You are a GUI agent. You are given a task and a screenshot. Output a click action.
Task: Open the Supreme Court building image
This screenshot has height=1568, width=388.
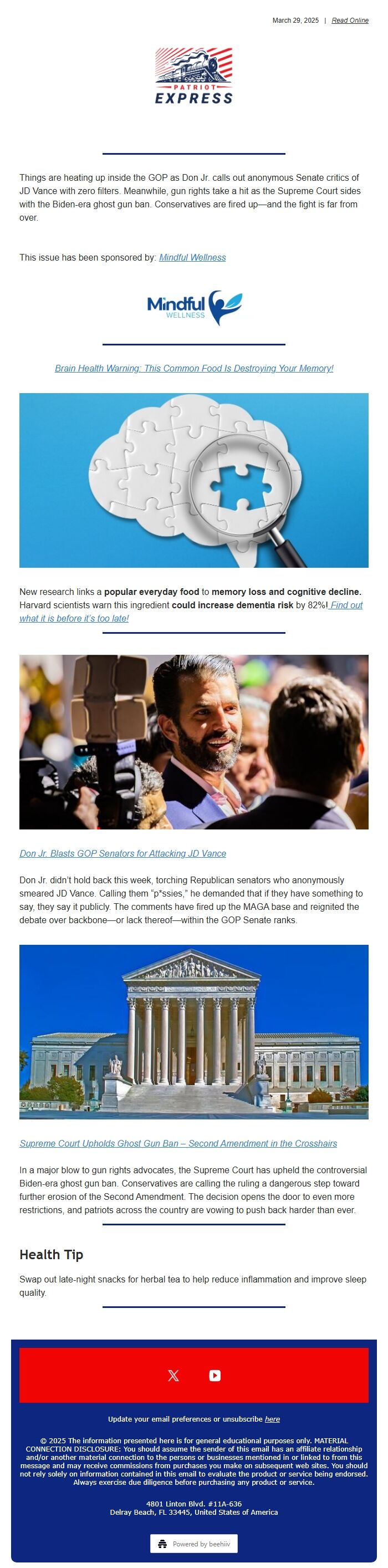(x=193, y=1031)
